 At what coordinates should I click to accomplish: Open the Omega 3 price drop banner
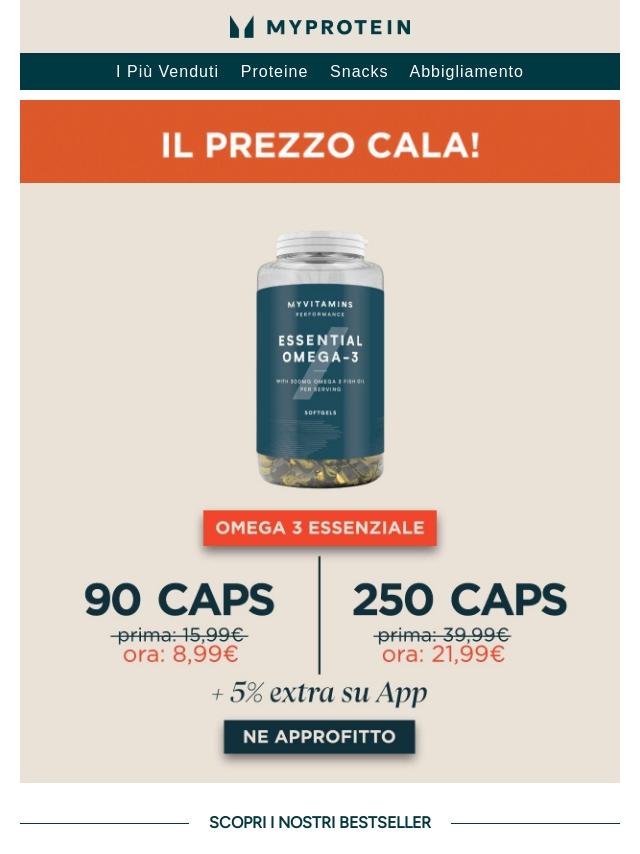pos(320,400)
